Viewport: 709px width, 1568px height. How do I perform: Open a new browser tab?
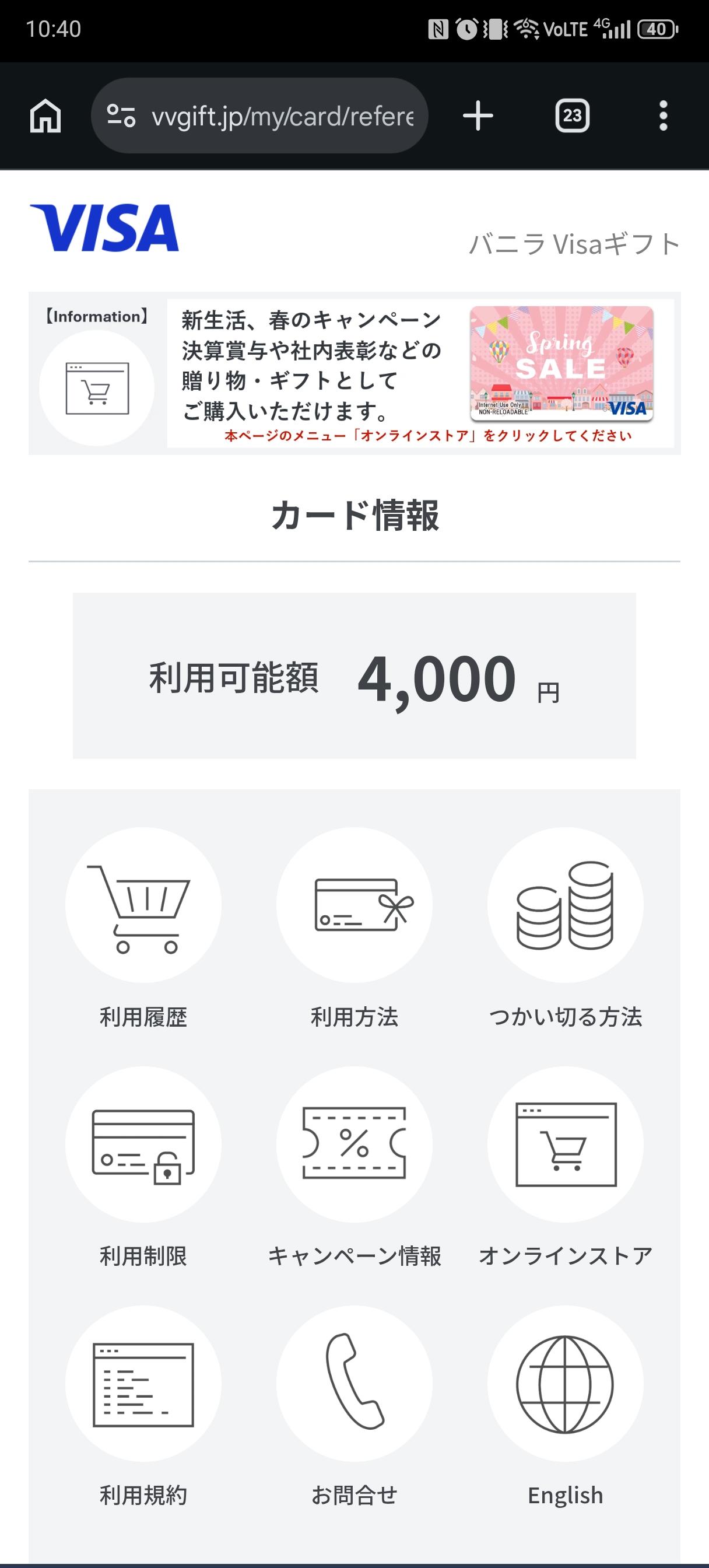478,116
